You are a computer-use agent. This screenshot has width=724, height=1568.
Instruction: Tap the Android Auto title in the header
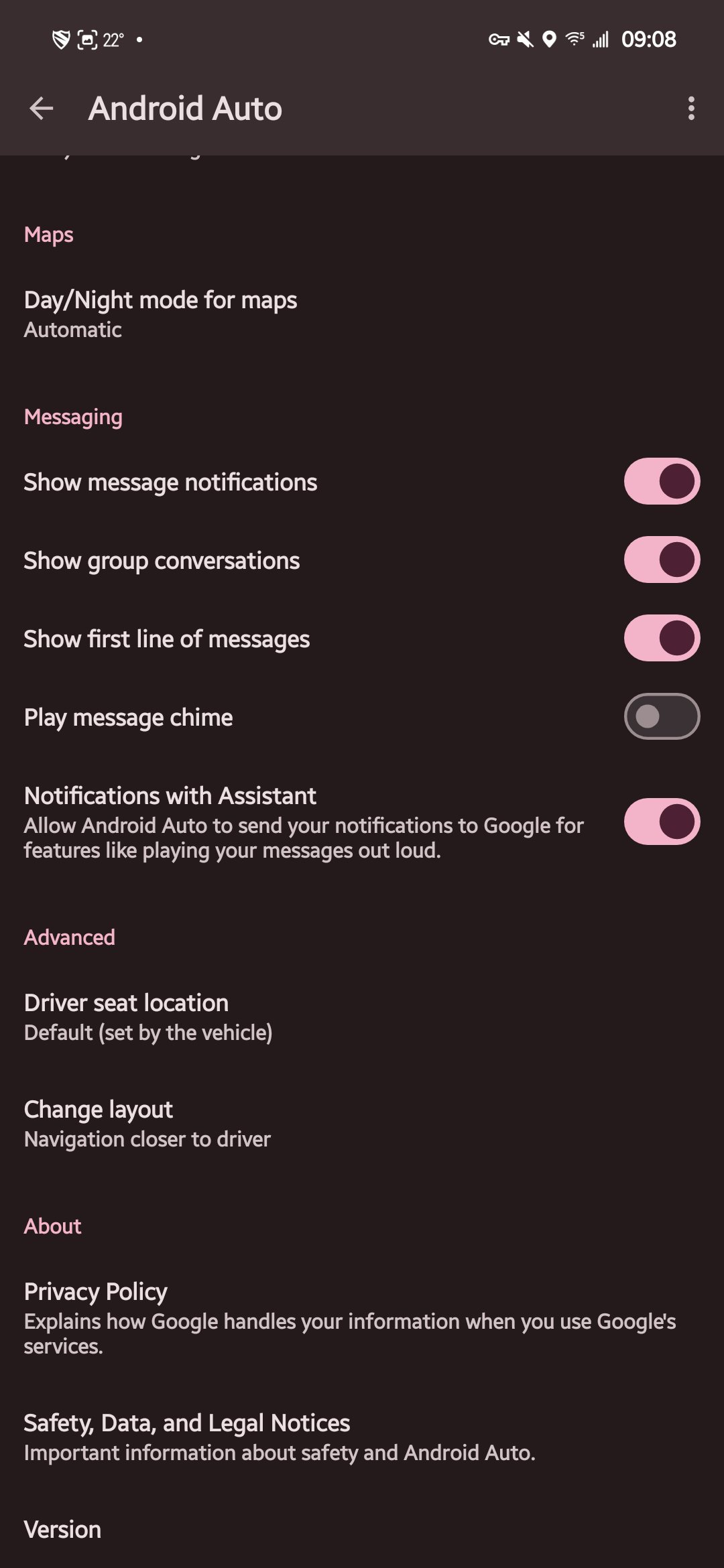[x=186, y=109]
